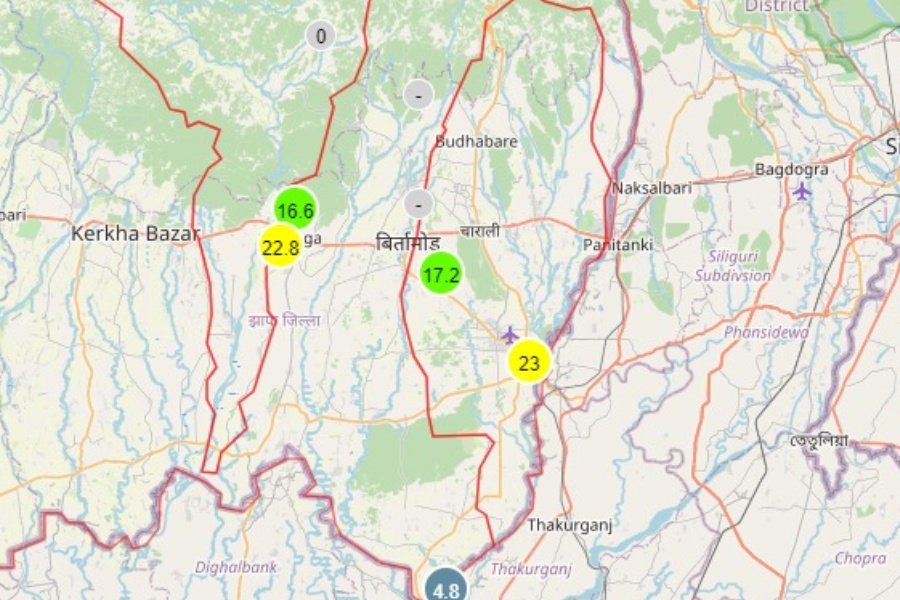Select the blue 4.8 marker
This screenshot has width=900, height=600.
(x=446, y=587)
